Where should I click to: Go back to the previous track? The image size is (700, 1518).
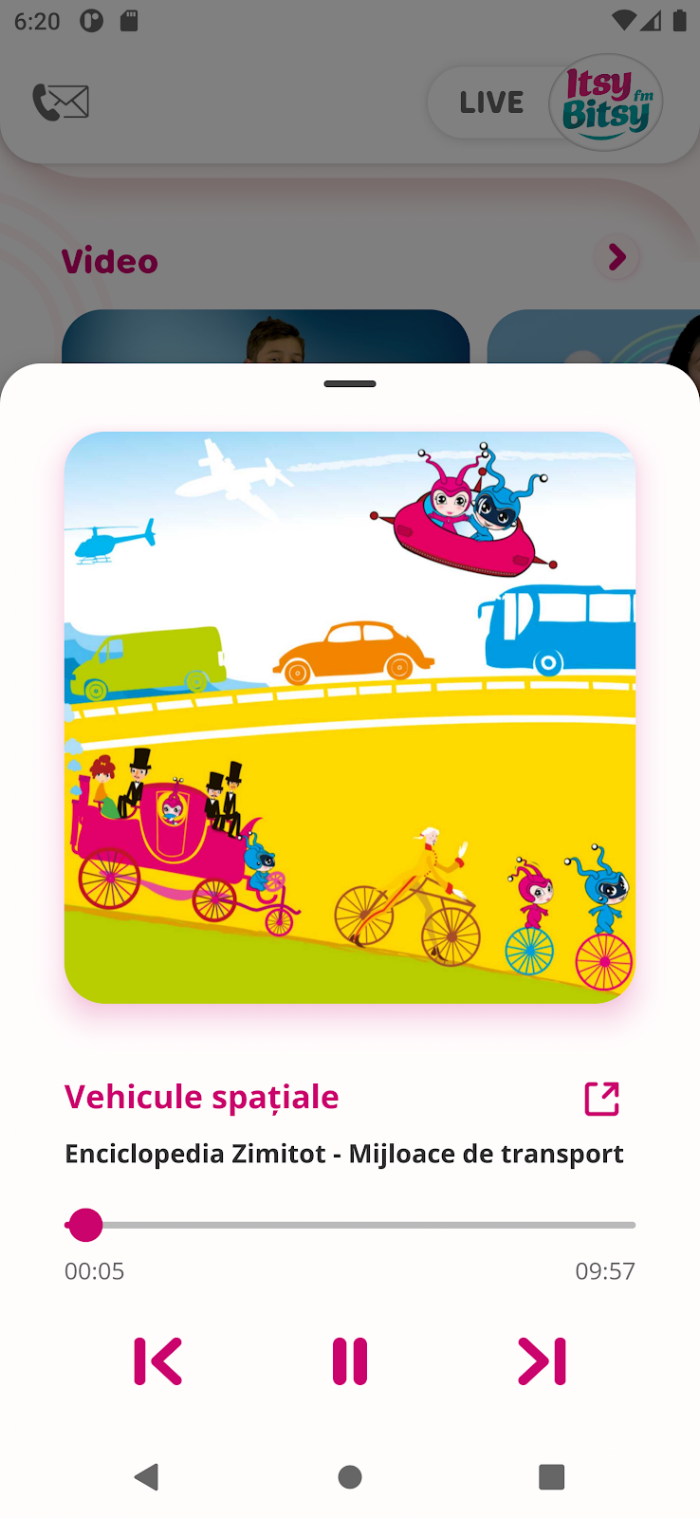[158, 1361]
